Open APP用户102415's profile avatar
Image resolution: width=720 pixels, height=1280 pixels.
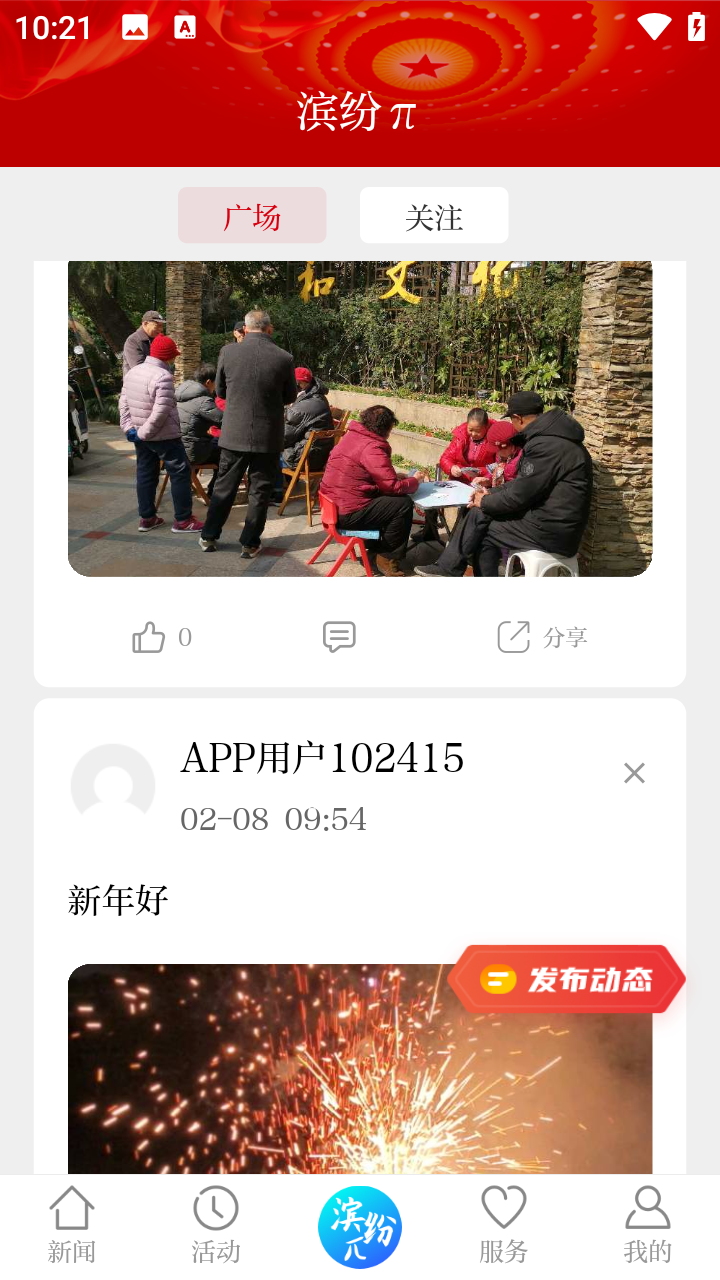112,787
